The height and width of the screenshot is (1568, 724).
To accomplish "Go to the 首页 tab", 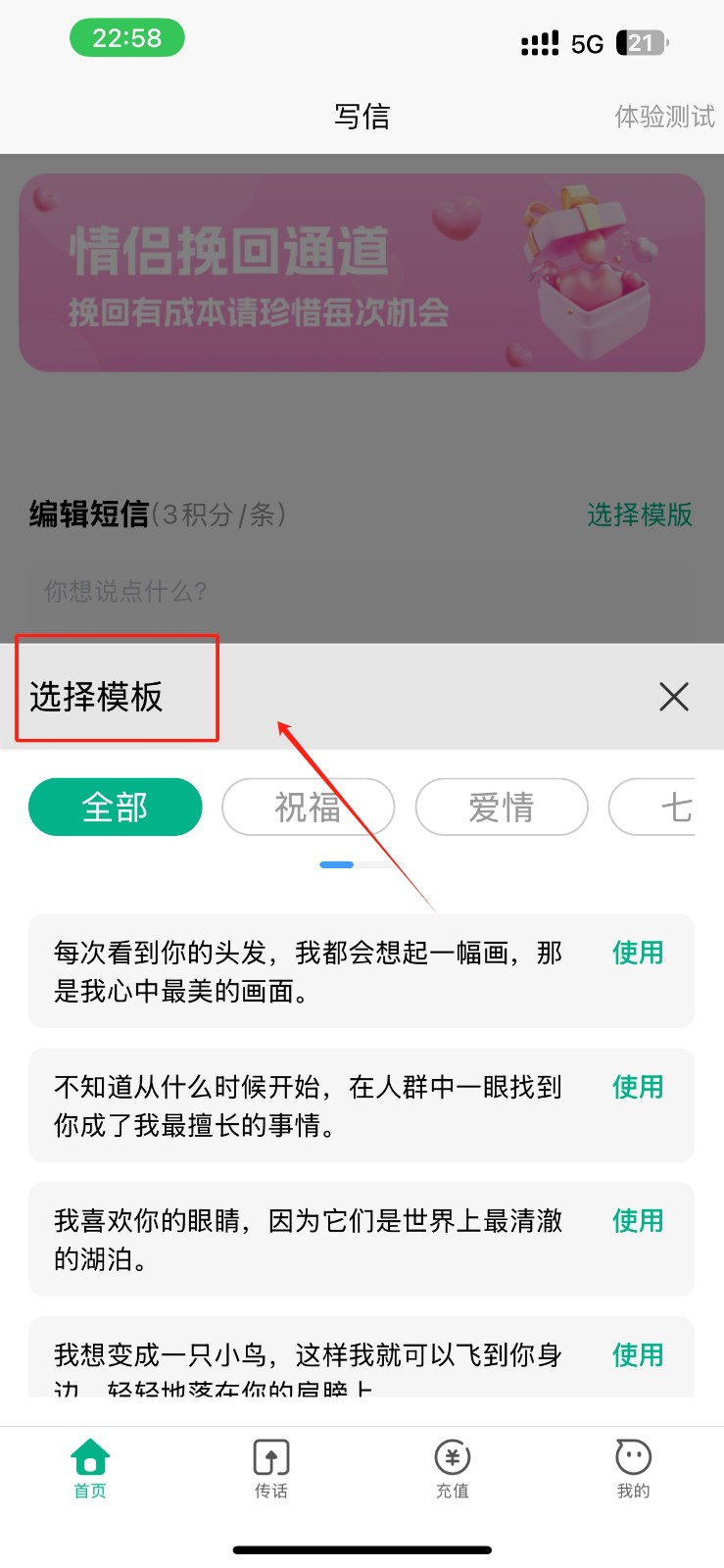I will pyautogui.click(x=90, y=1468).
